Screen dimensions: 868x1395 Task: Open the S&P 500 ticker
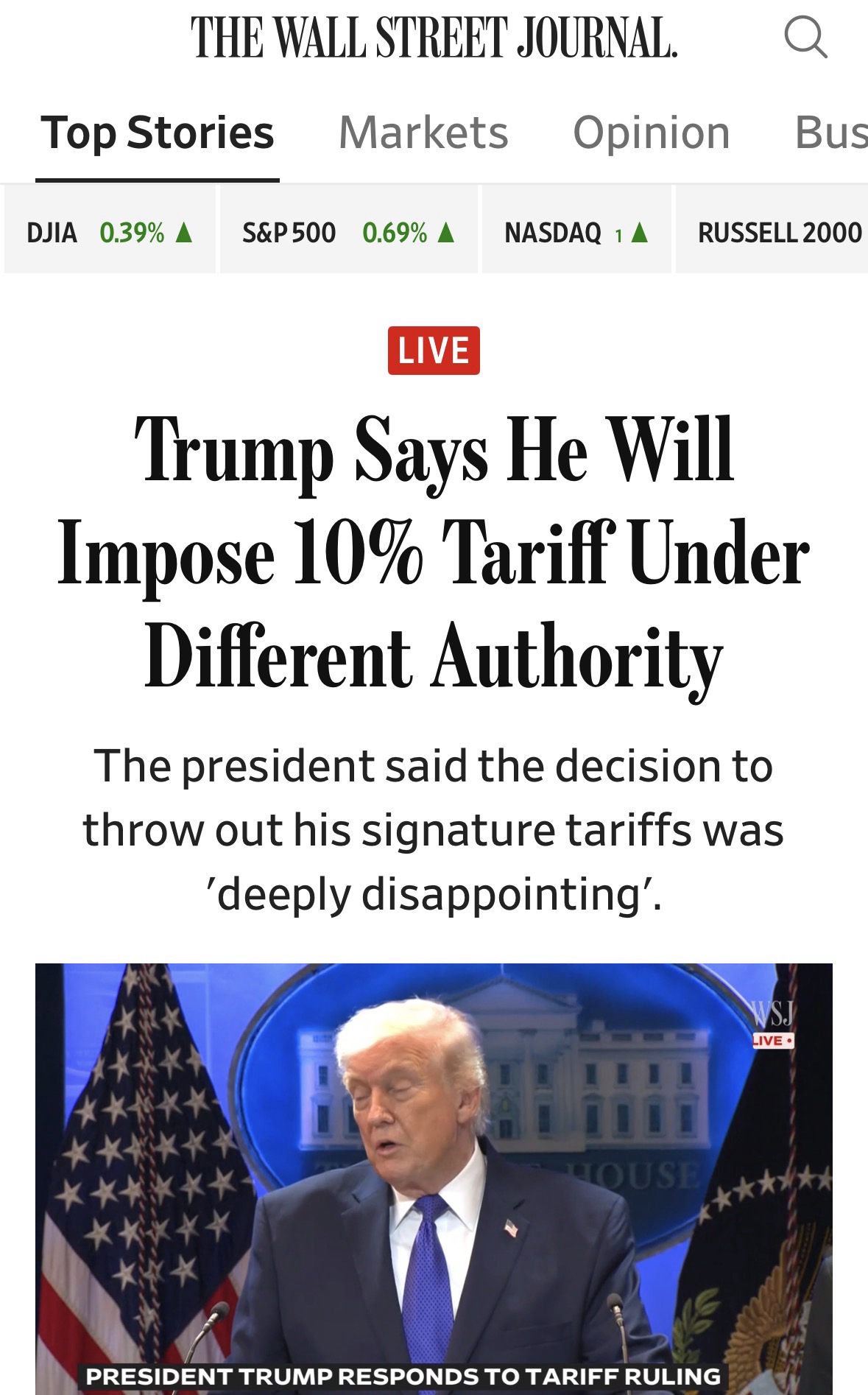coord(349,233)
